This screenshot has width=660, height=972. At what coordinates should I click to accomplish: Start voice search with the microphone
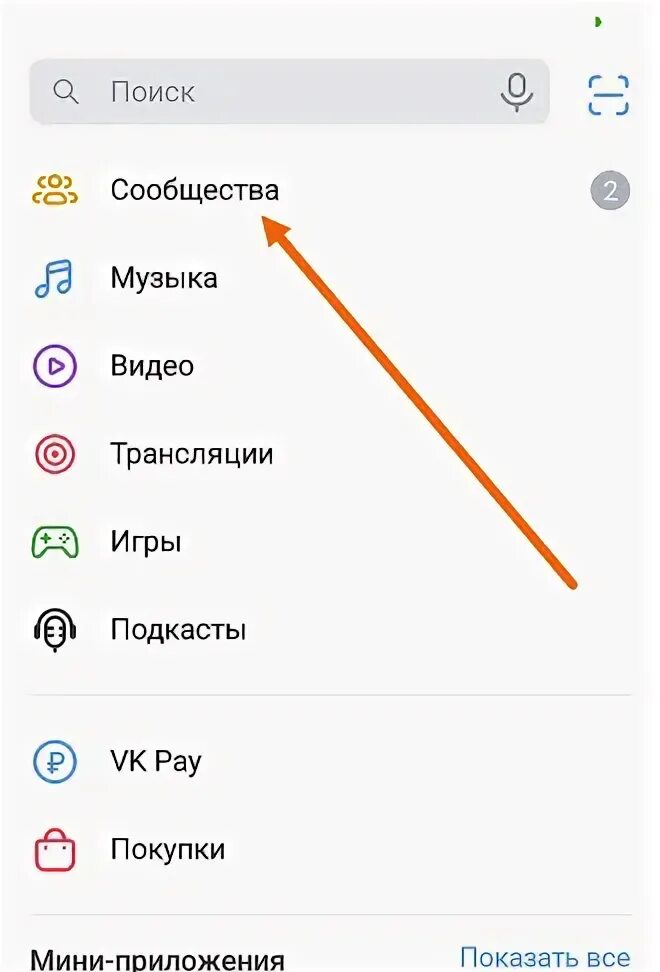point(516,92)
